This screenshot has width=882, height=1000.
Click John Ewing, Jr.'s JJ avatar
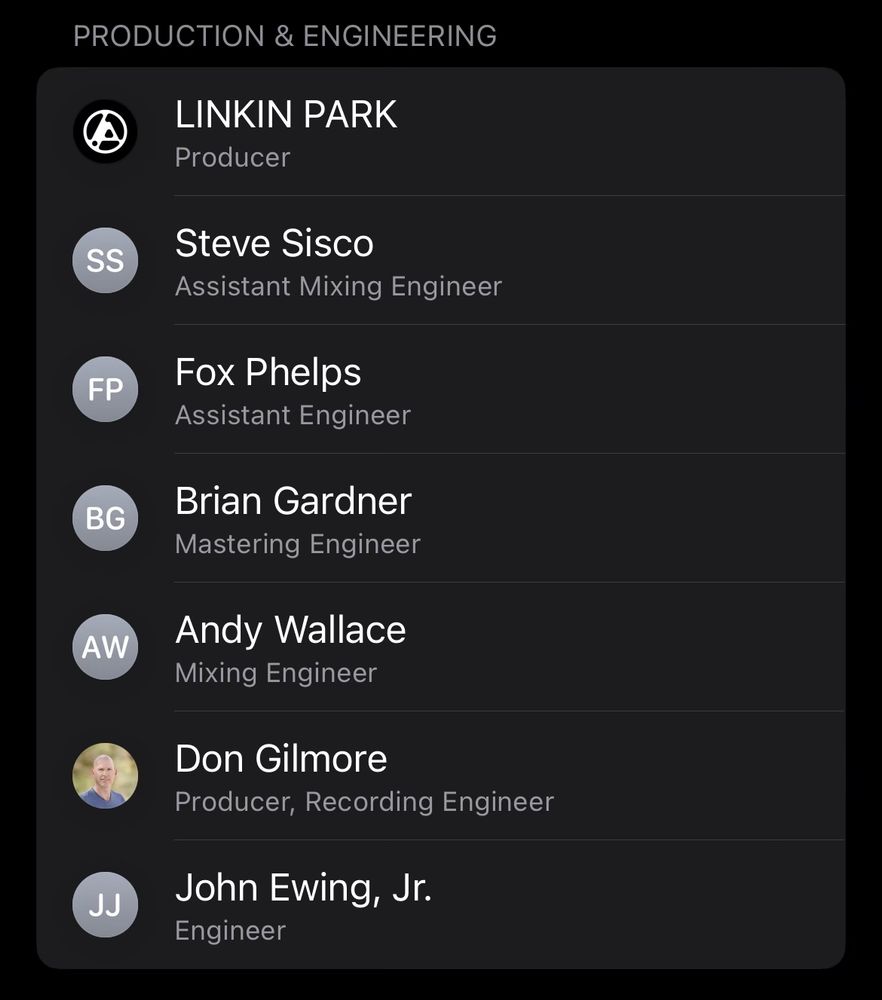(105, 905)
